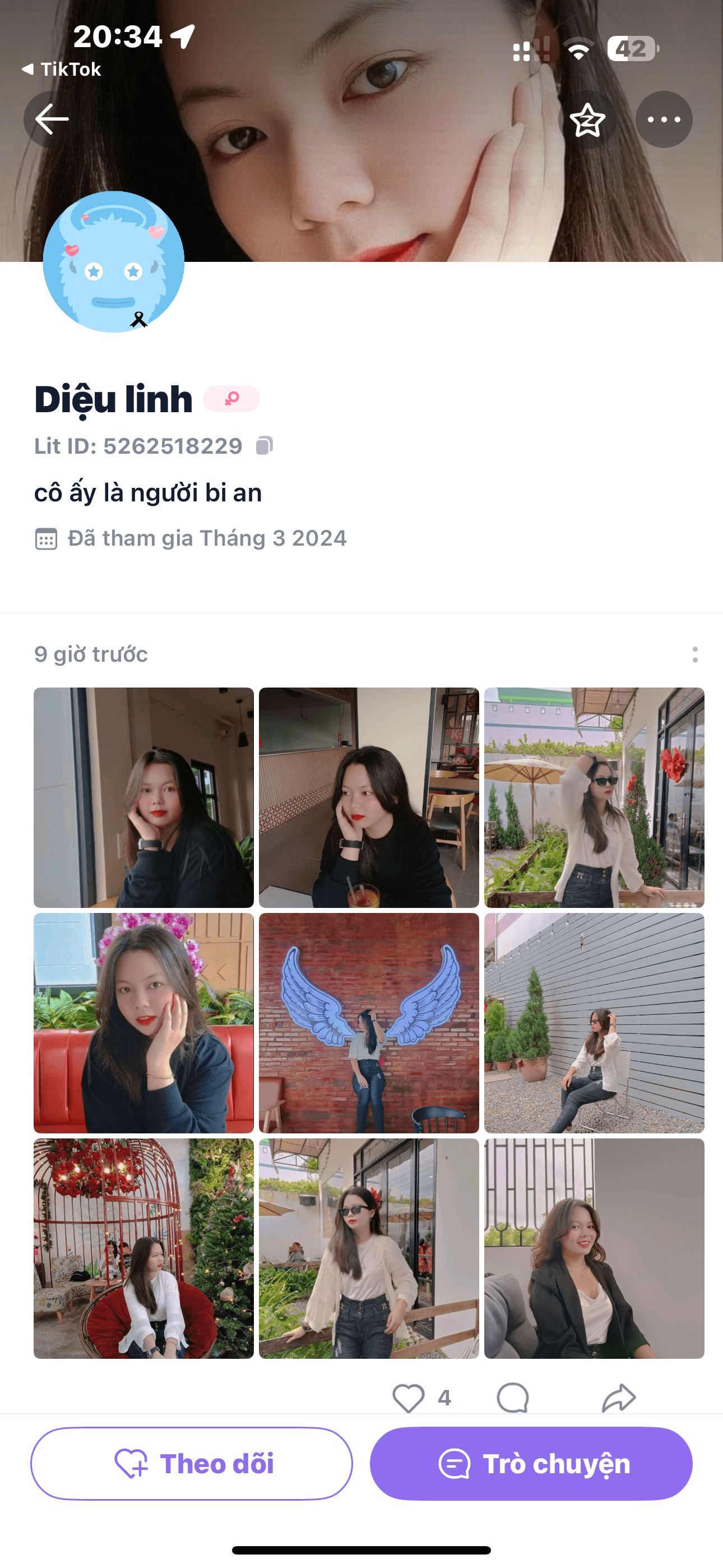Open the photo with the black blazer
The width and height of the screenshot is (723, 1568).
pyautogui.click(x=594, y=1248)
